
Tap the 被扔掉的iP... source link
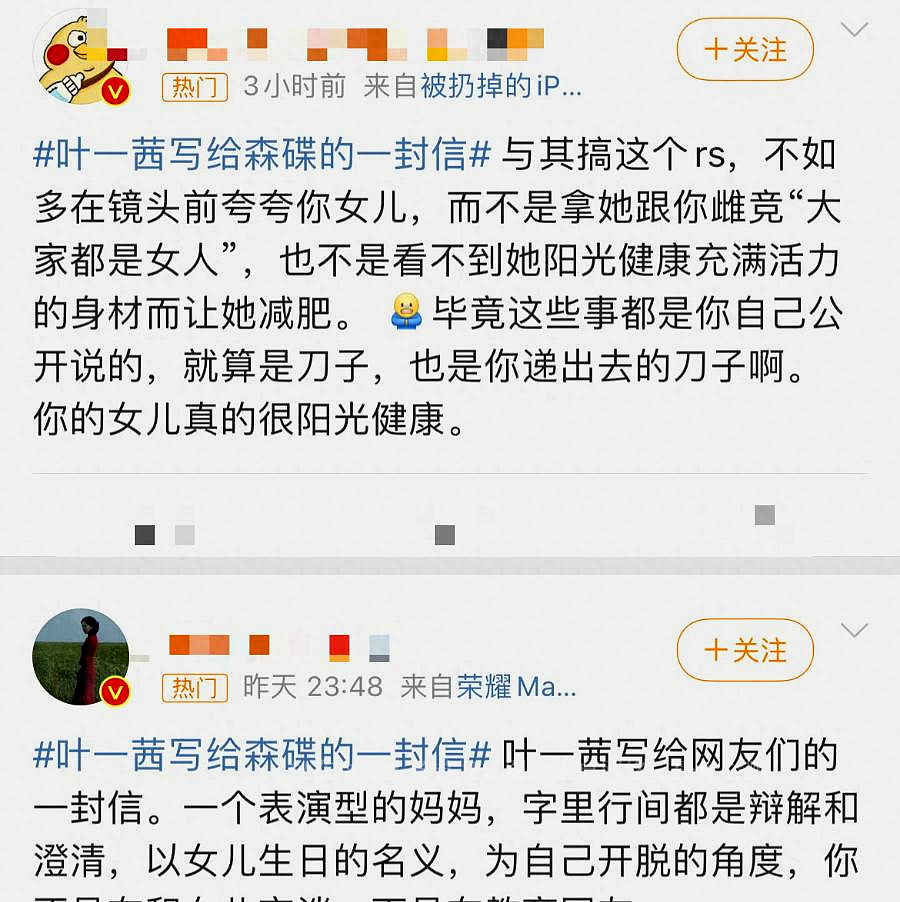coord(500,87)
